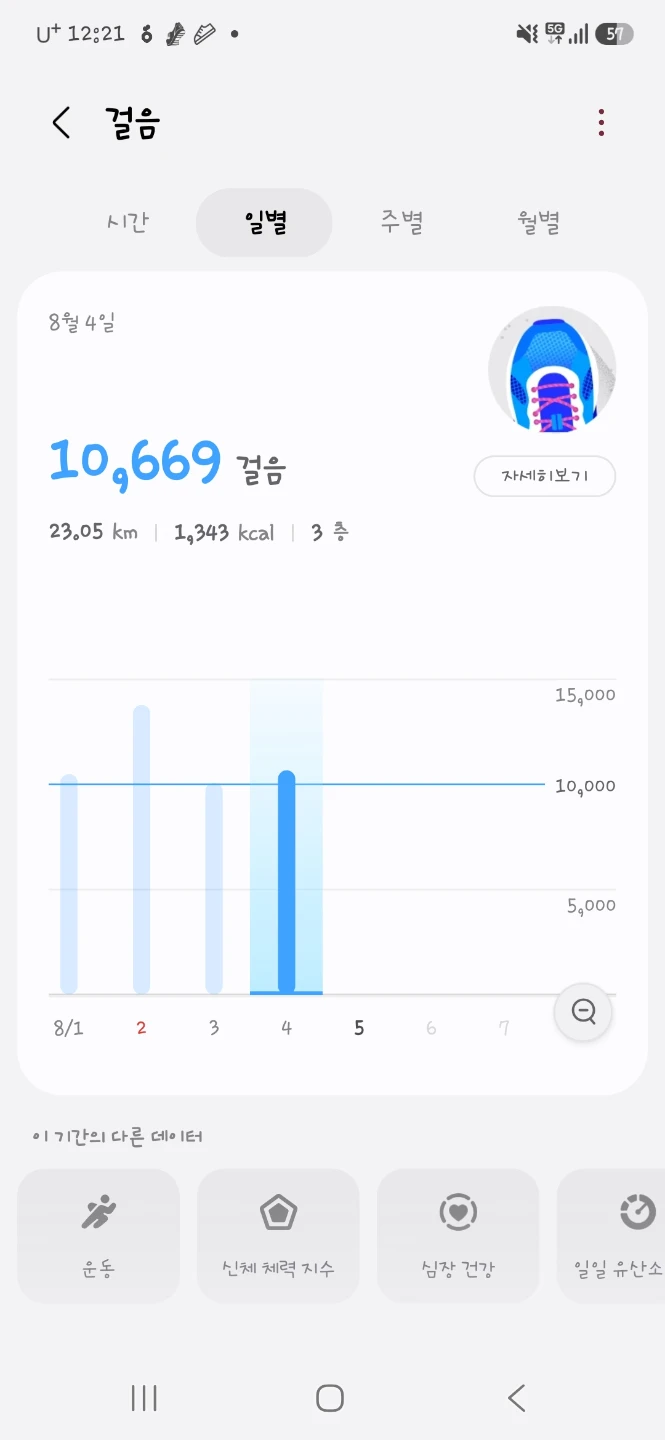Image resolution: width=665 pixels, height=1440 pixels.
Task: Select the 8/1 bar in the chart
Action: (68, 884)
